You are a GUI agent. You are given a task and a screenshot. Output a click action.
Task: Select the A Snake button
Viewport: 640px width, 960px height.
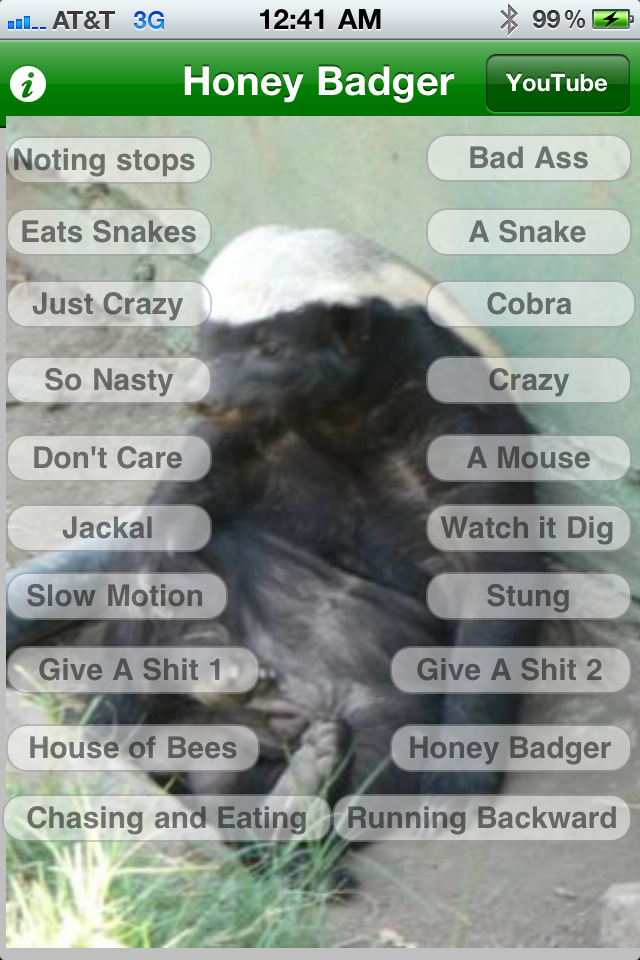(528, 232)
